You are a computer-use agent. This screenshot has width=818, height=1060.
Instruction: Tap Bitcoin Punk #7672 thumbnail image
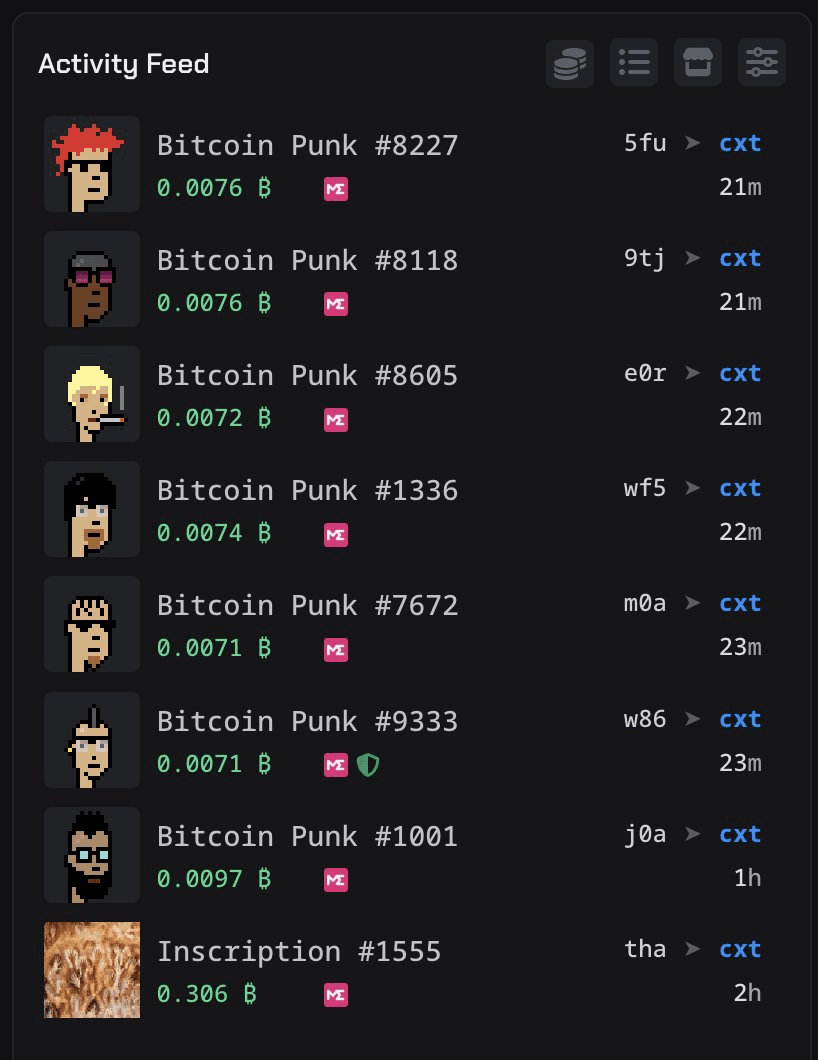[91, 624]
